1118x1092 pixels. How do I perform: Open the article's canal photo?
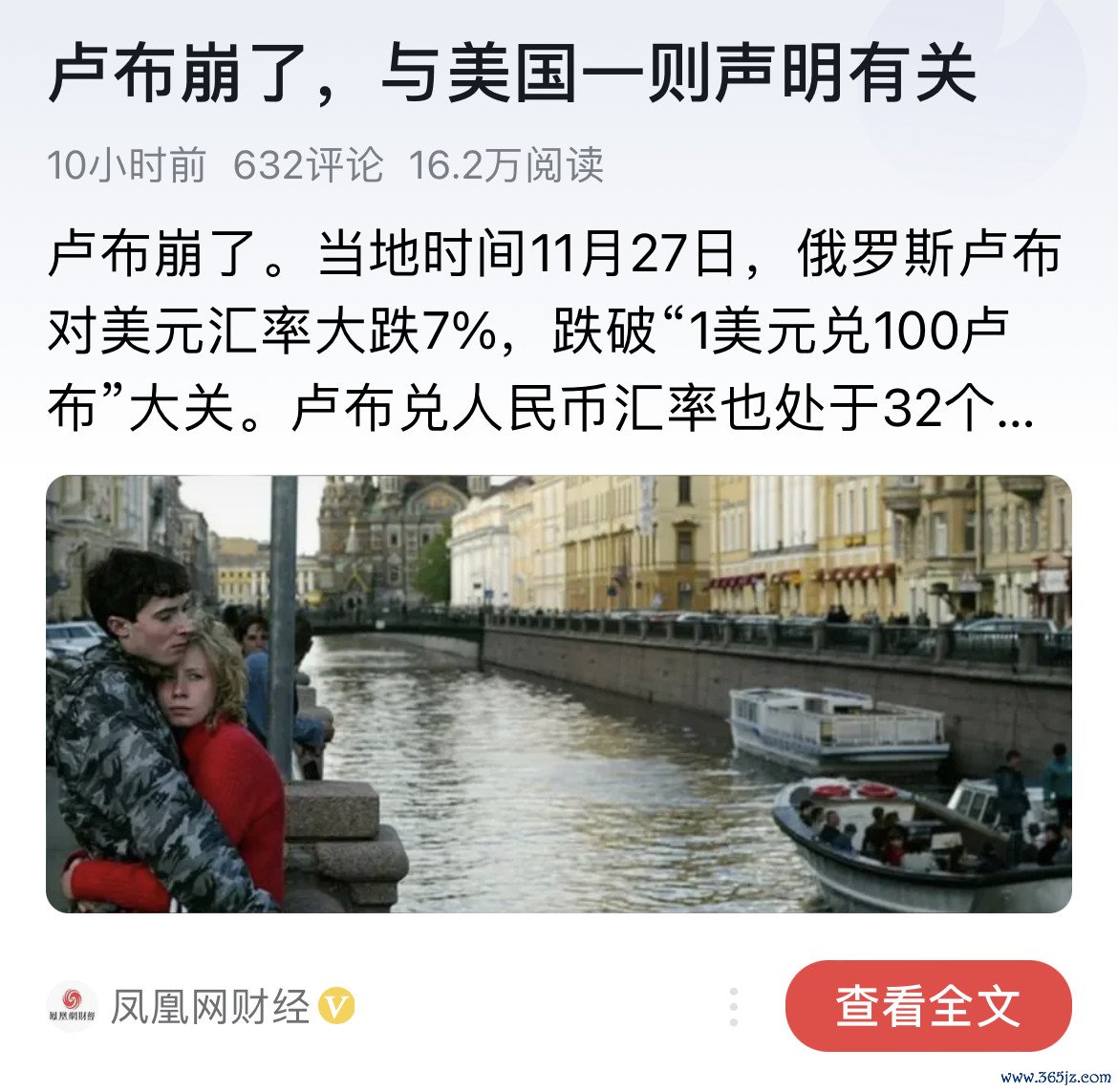click(559, 694)
